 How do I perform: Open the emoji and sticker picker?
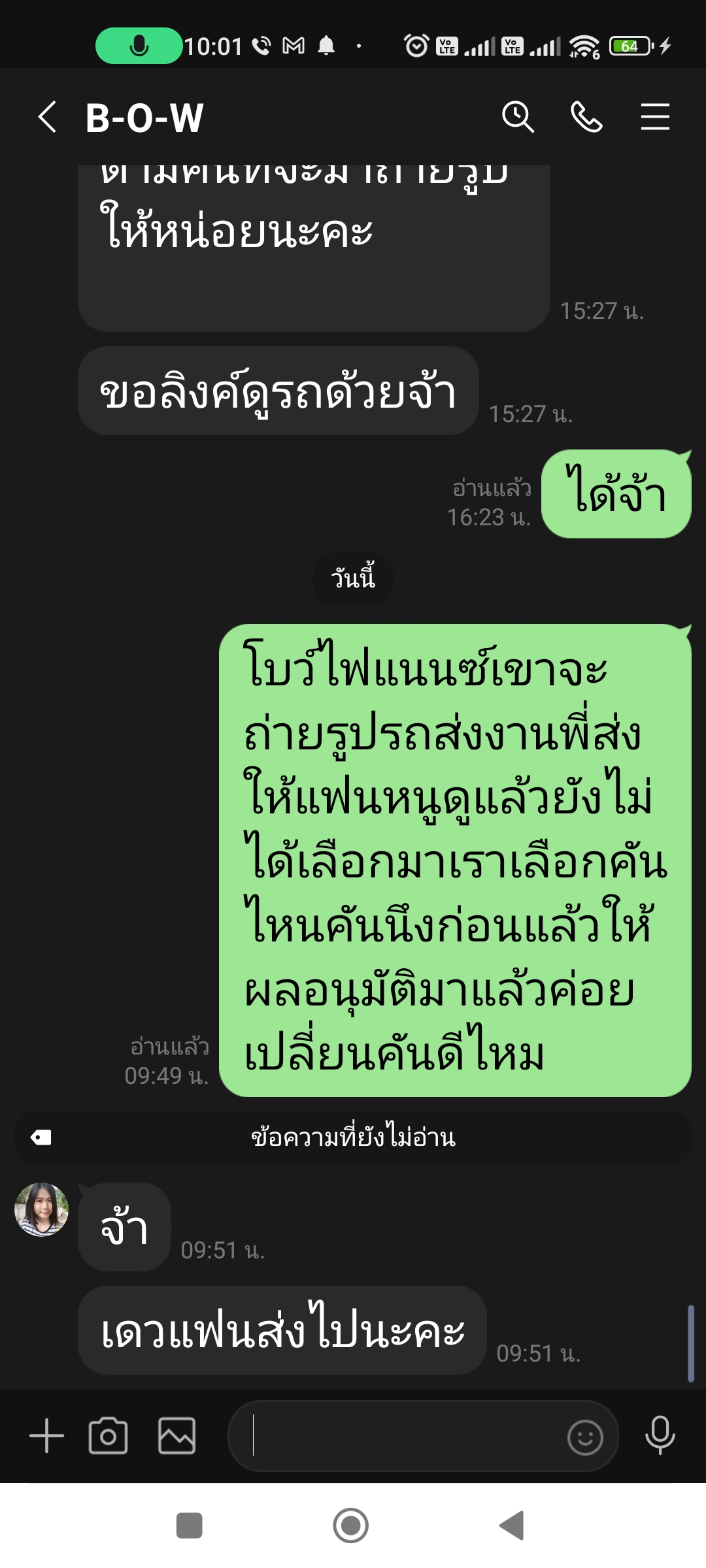(x=585, y=1437)
